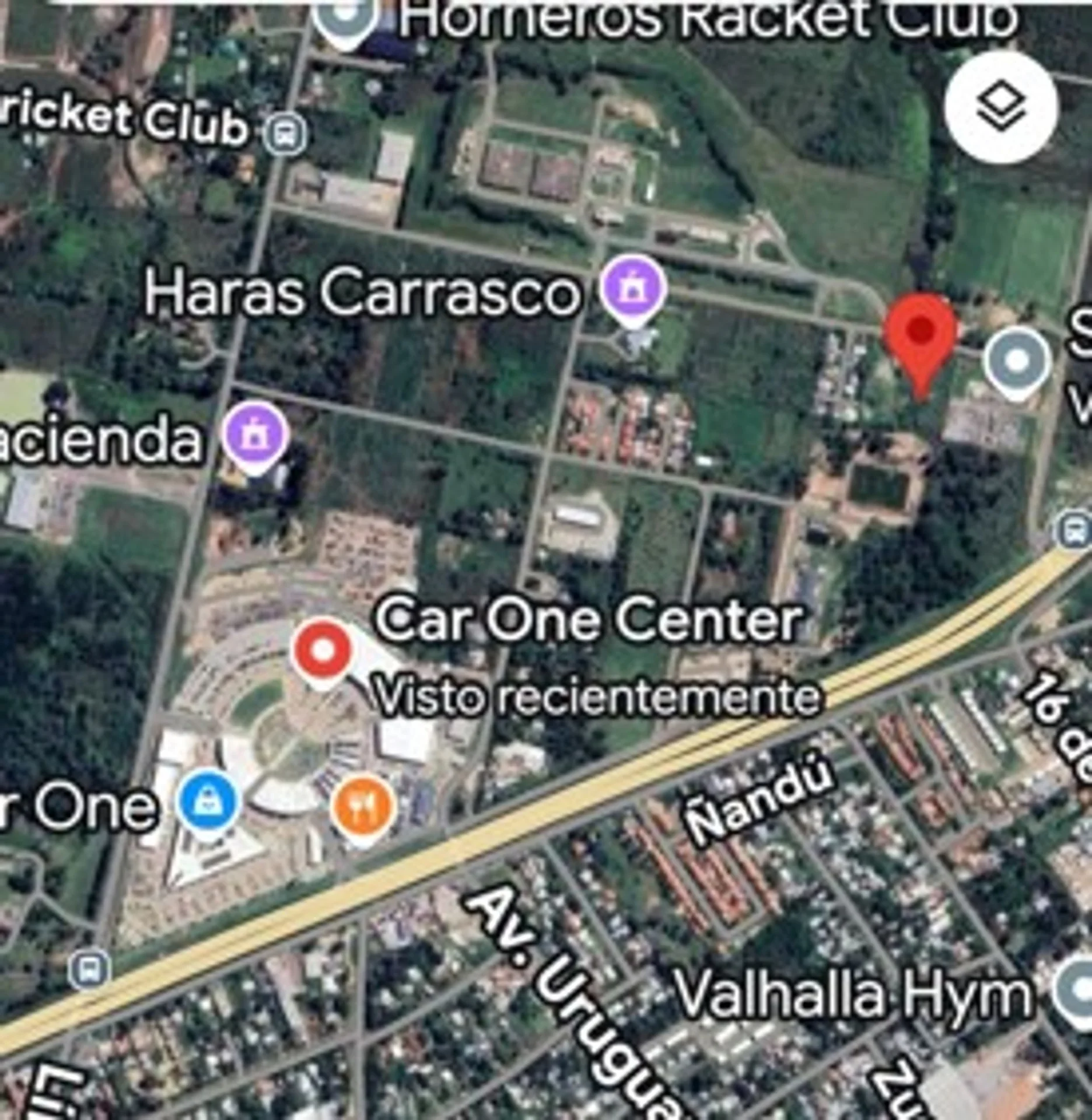
Task: Select the purple pin beside Hacienda label
Action: point(257,435)
